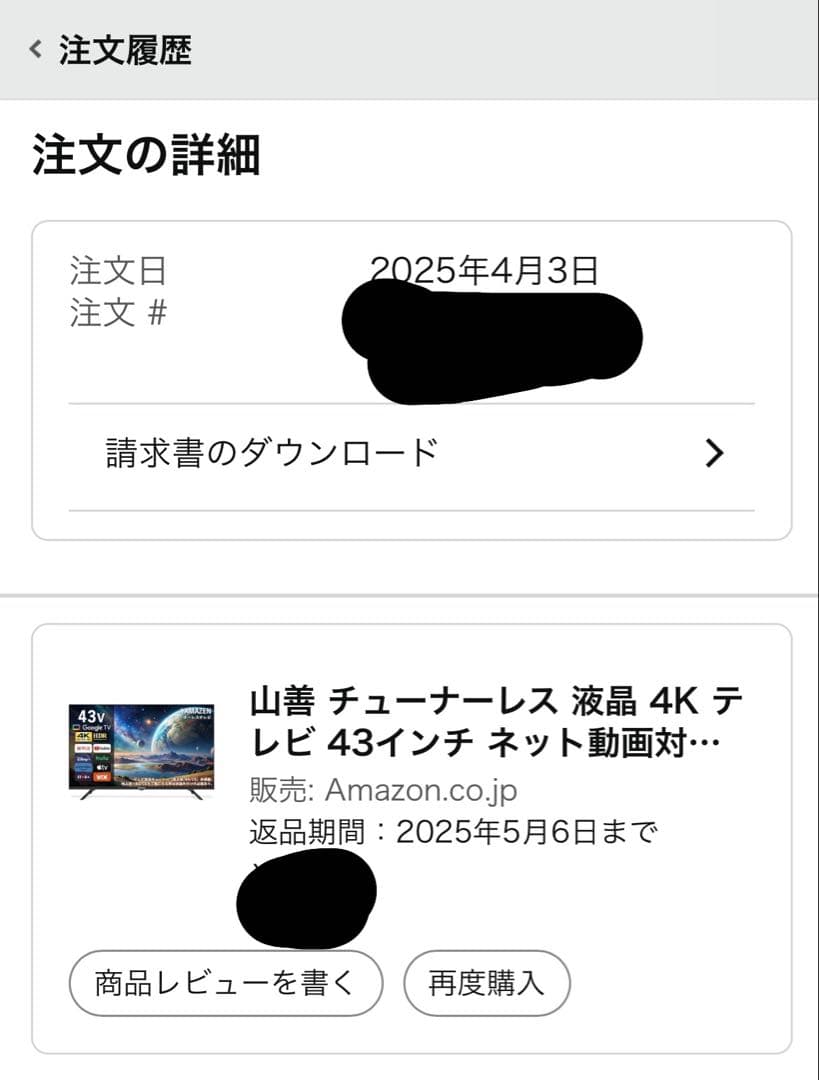Tap the 43V size badge on the TV image

92,716
